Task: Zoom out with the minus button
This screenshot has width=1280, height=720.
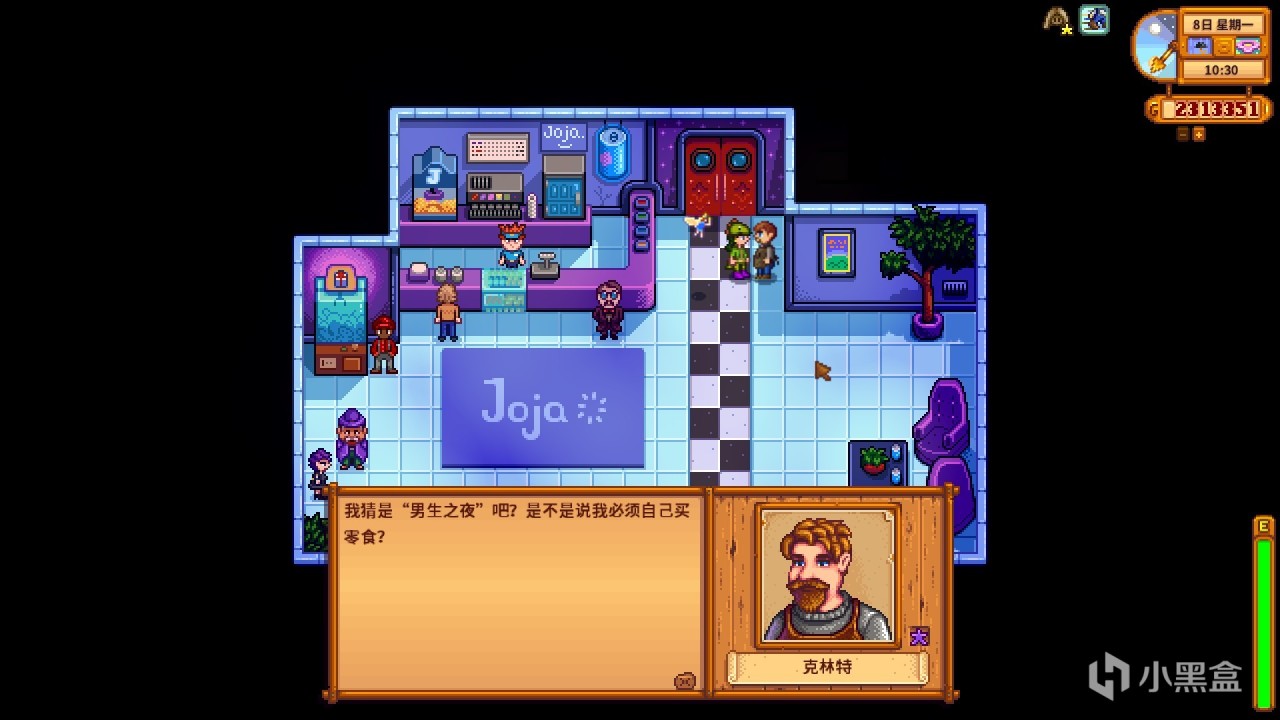Action: (x=1183, y=134)
